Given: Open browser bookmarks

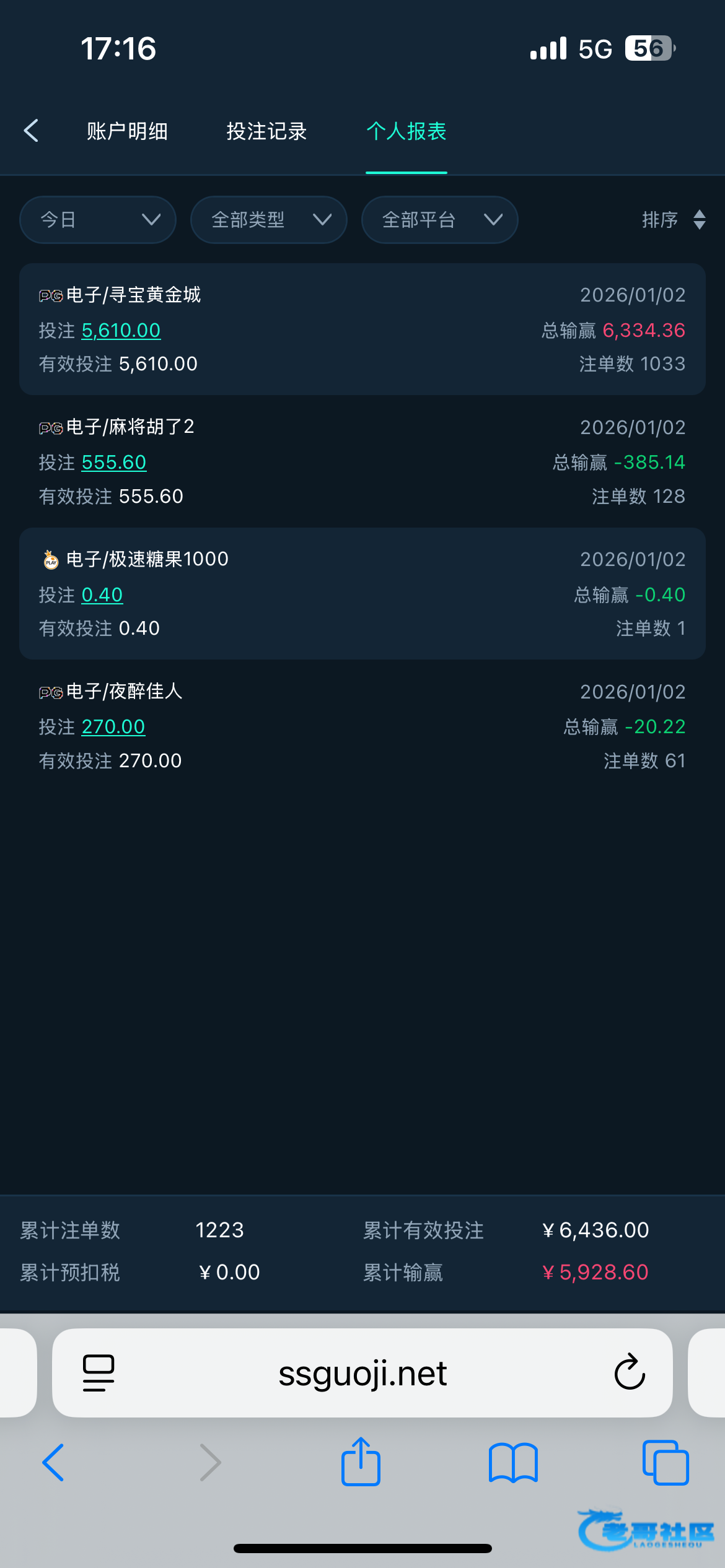Looking at the screenshot, I should click(513, 1463).
